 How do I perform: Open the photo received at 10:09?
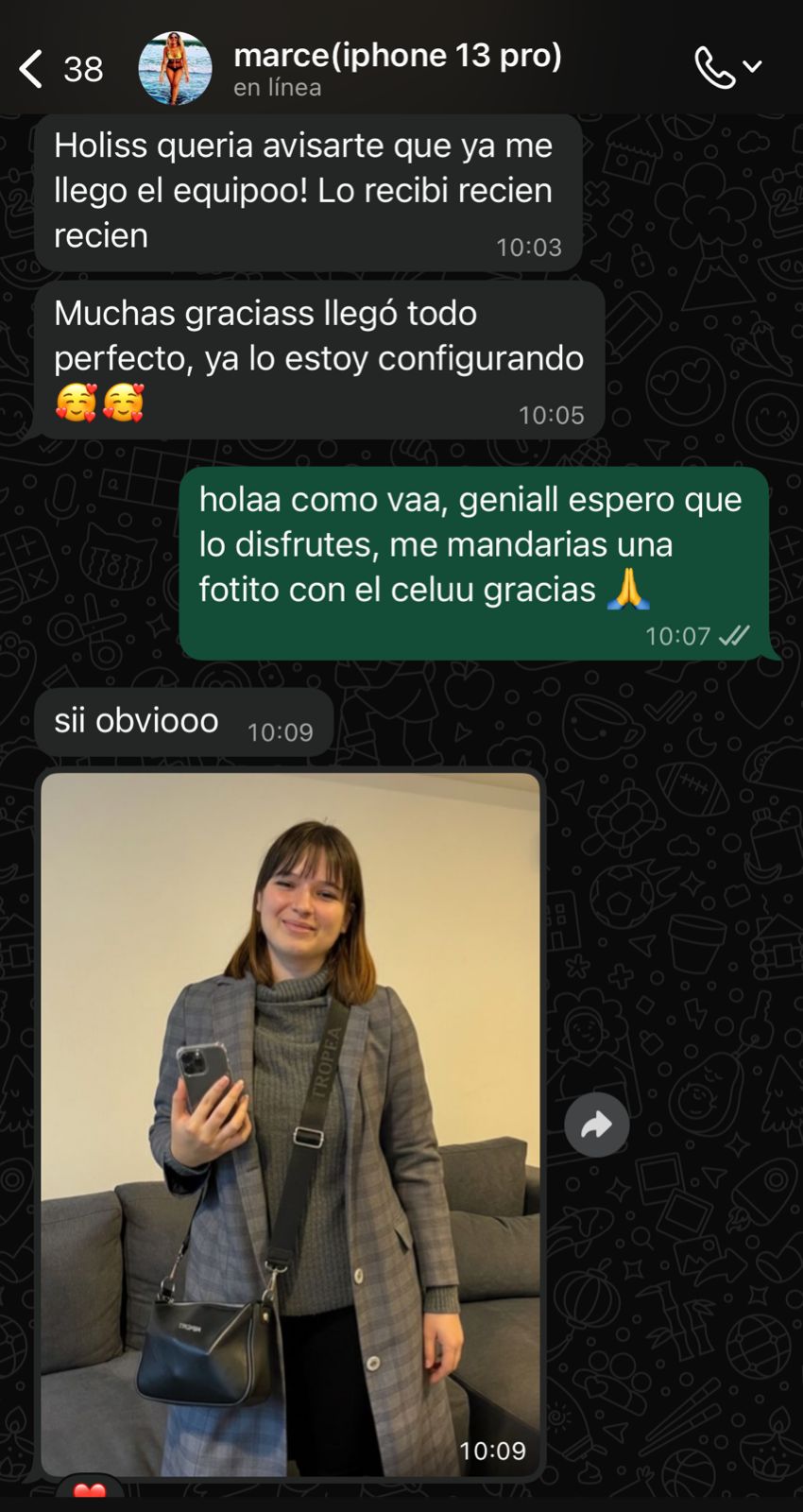(290, 1125)
